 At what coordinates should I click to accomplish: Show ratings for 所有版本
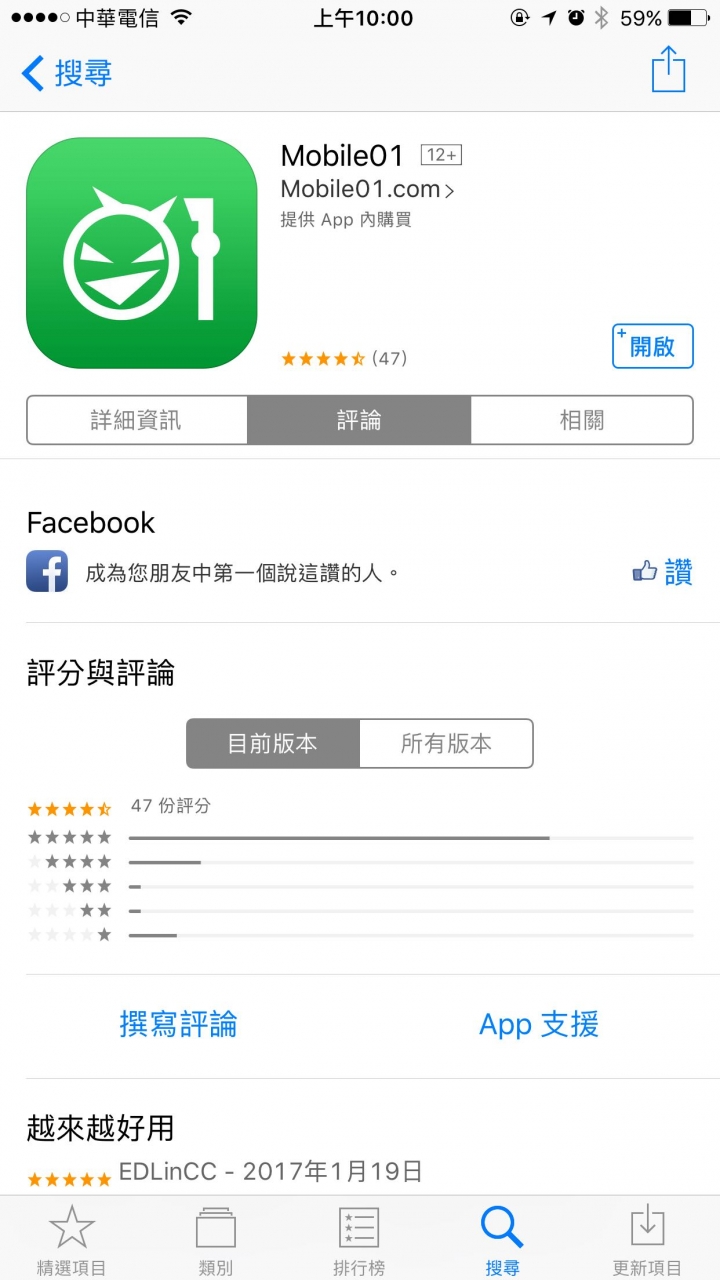tap(446, 744)
